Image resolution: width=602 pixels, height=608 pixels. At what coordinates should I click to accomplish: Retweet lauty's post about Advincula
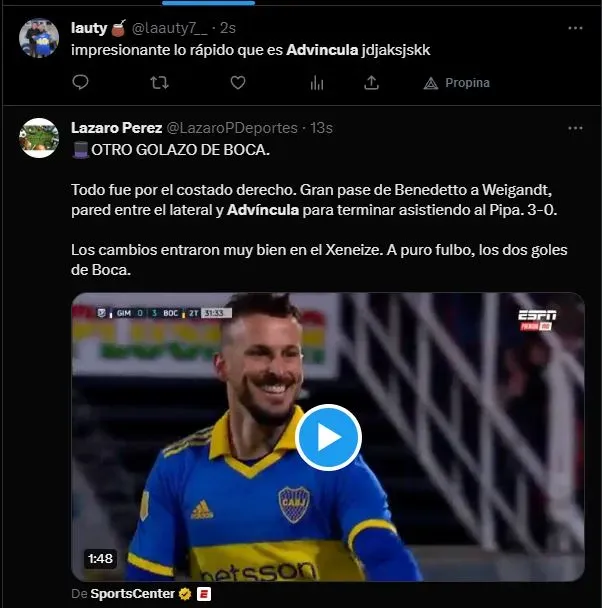coord(158,83)
